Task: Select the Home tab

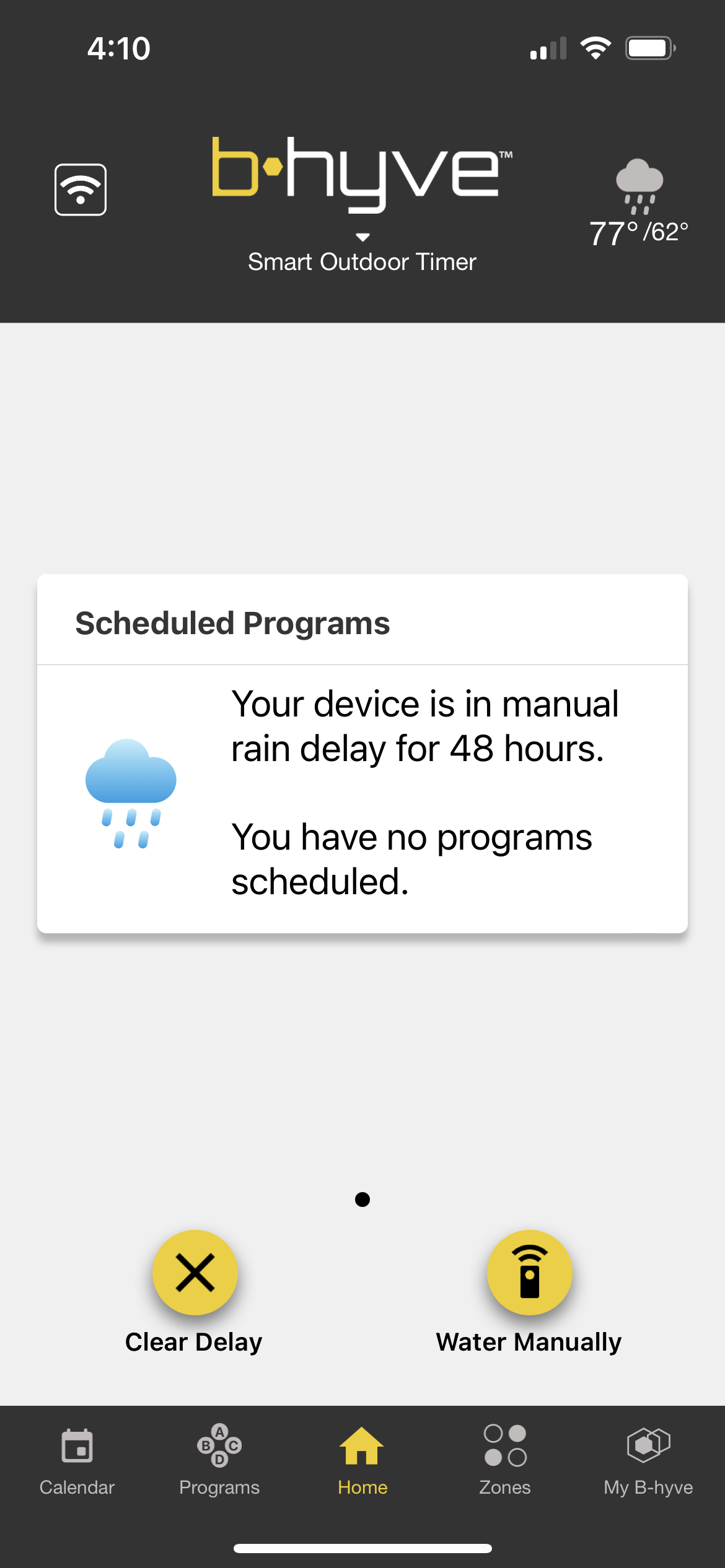Action: coord(362,1461)
